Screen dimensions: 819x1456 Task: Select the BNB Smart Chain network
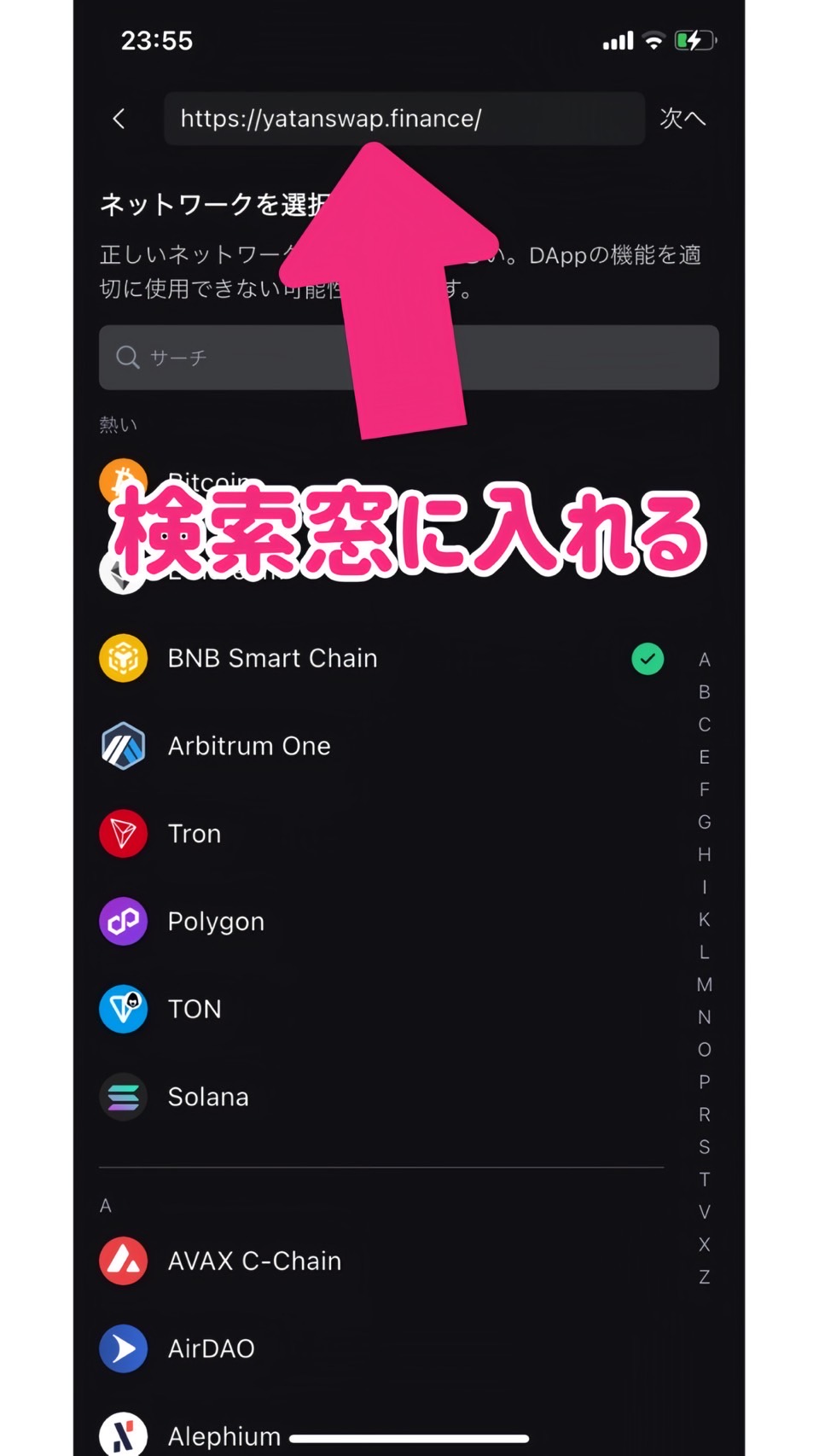pos(273,658)
